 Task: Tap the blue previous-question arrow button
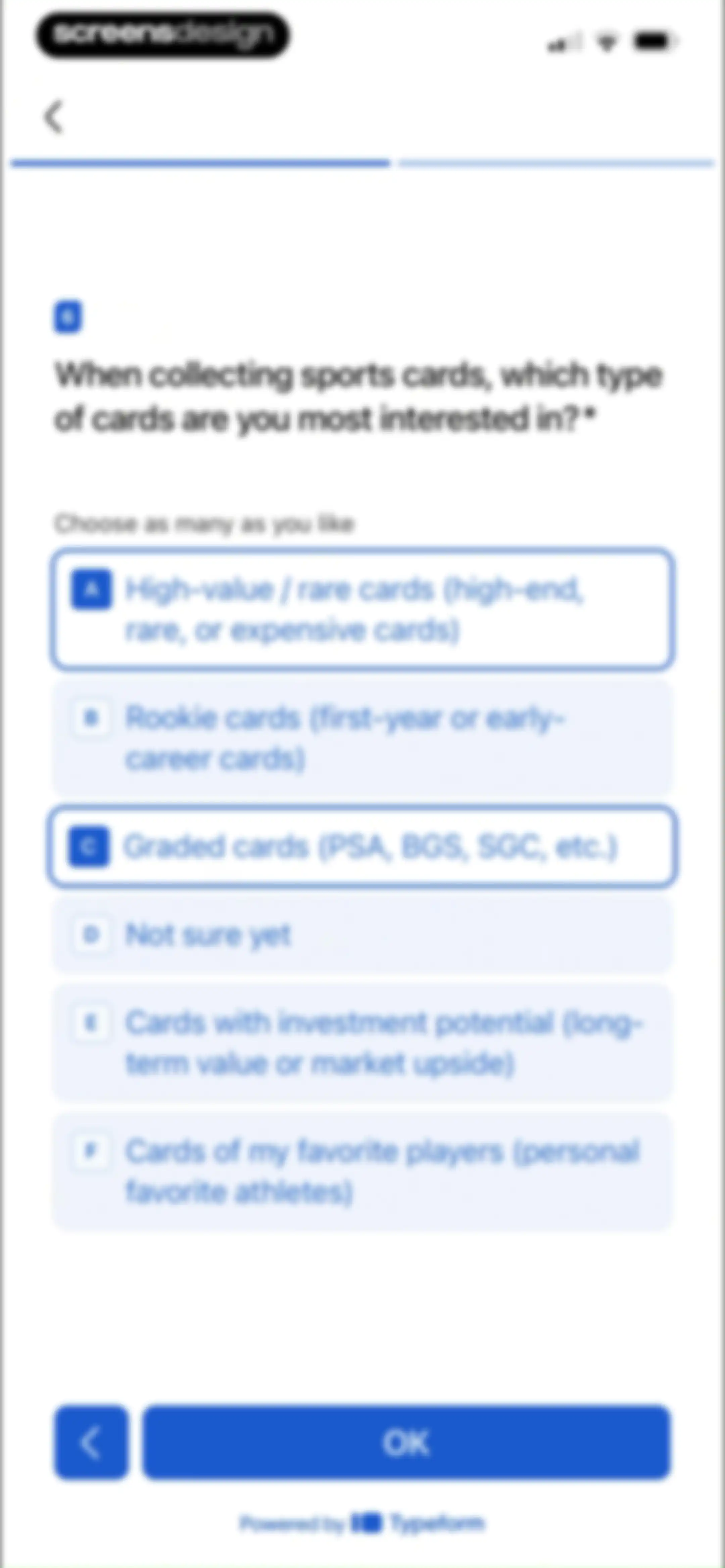[x=91, y=1442]
